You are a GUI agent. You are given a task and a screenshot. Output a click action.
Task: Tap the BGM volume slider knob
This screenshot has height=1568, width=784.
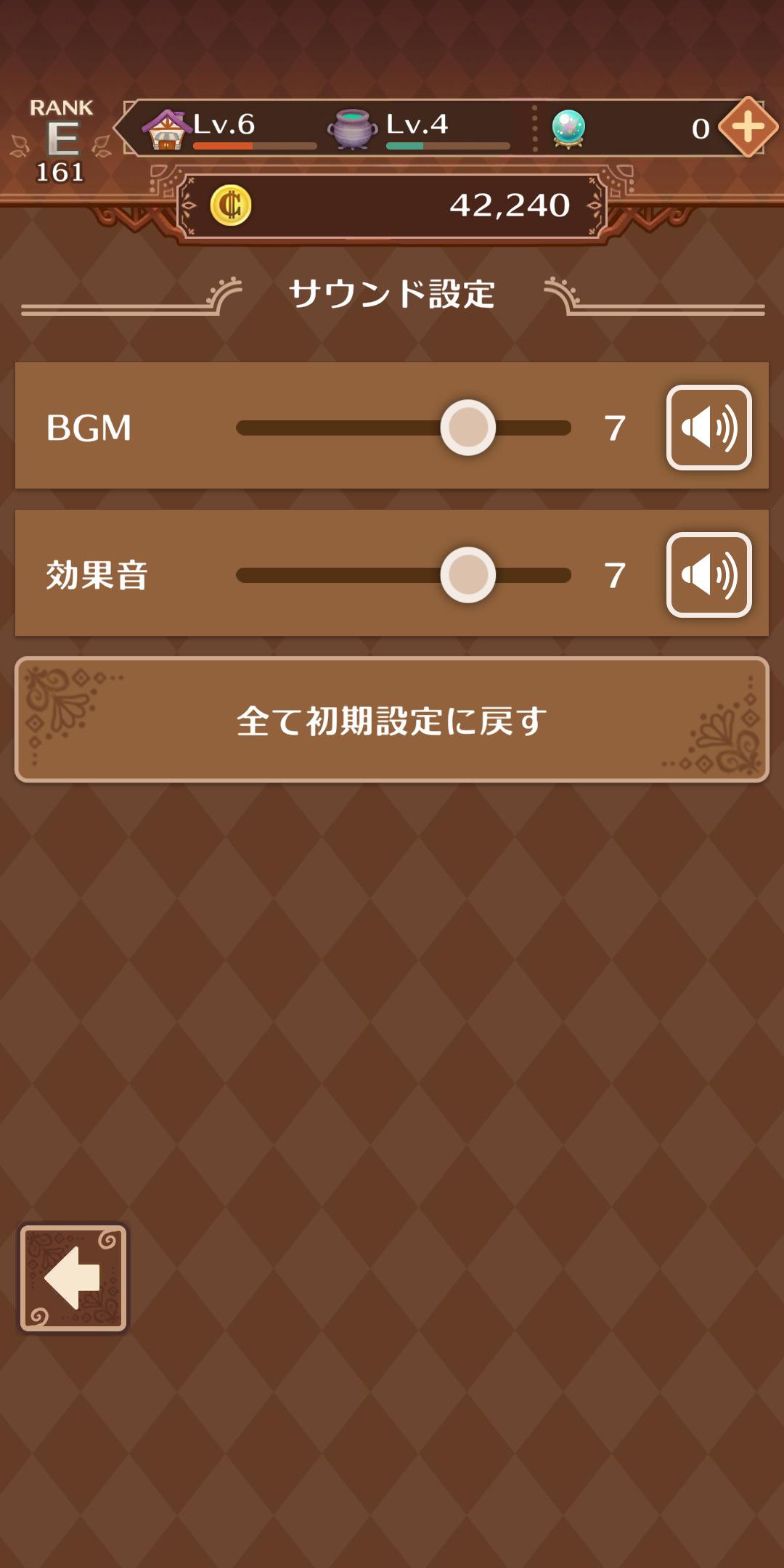tap(468, 428)
